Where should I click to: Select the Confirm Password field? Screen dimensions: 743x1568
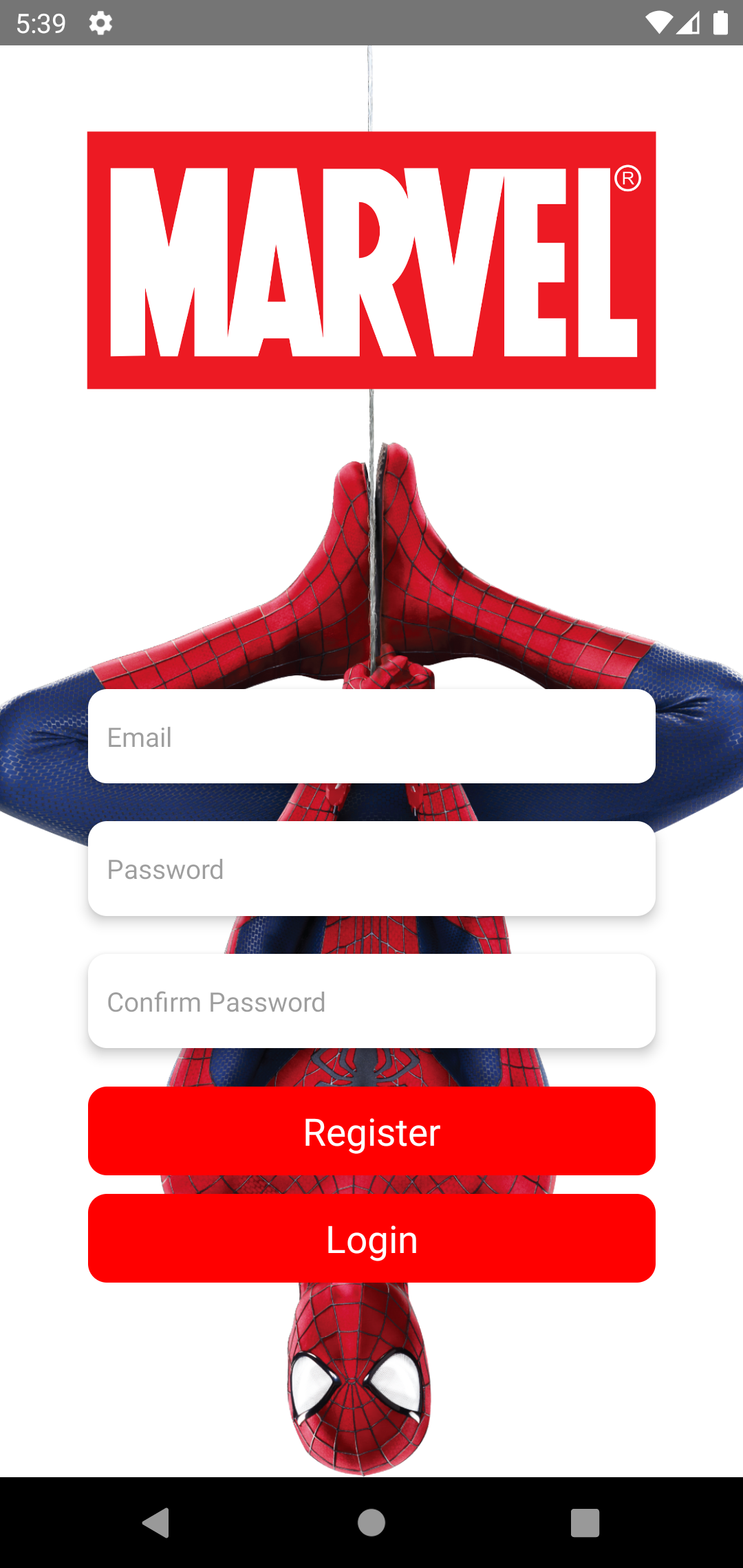coord(371,1001)
